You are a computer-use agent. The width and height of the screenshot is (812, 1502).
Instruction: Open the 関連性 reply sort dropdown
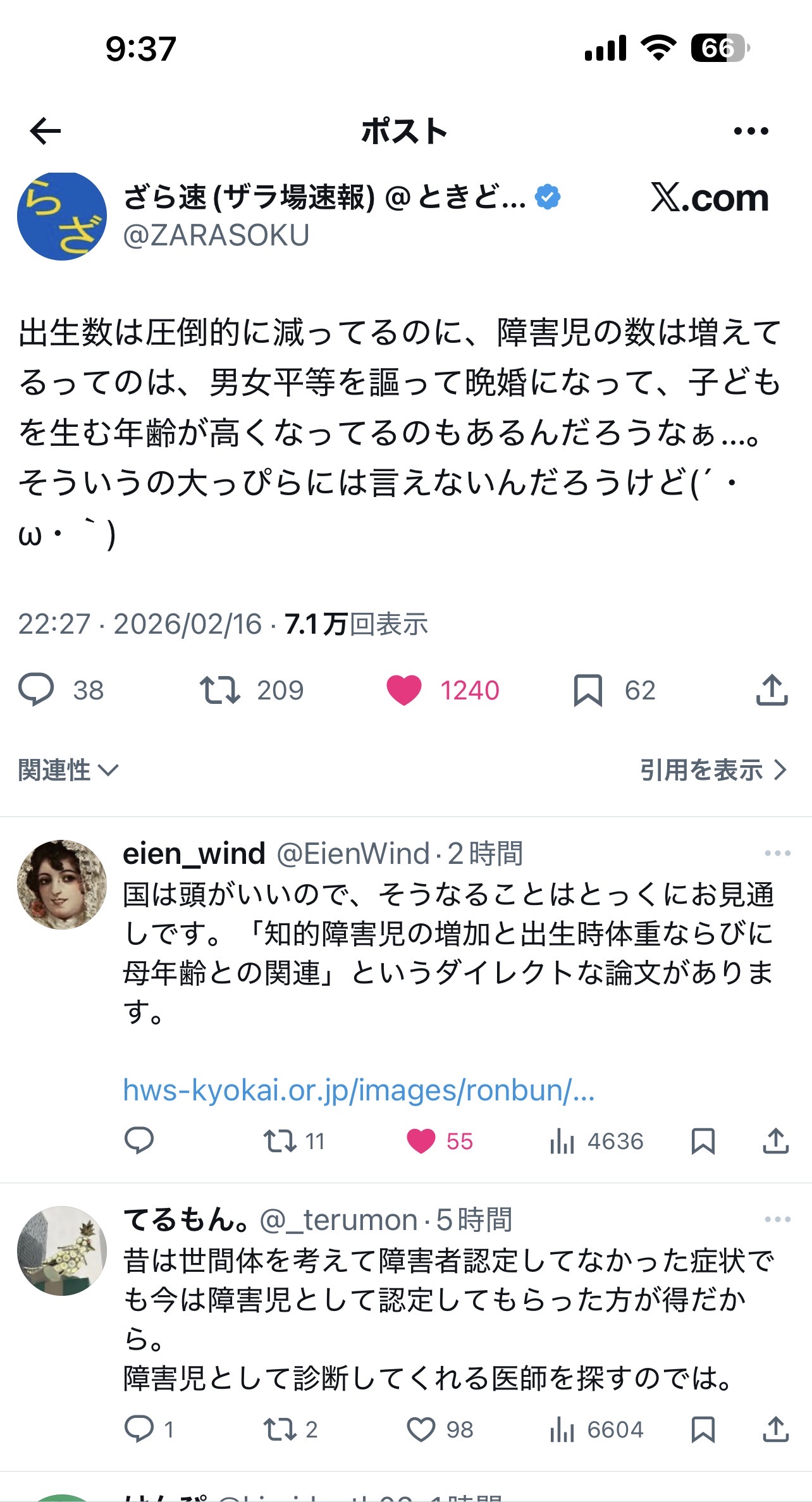(x=68, y=770)
